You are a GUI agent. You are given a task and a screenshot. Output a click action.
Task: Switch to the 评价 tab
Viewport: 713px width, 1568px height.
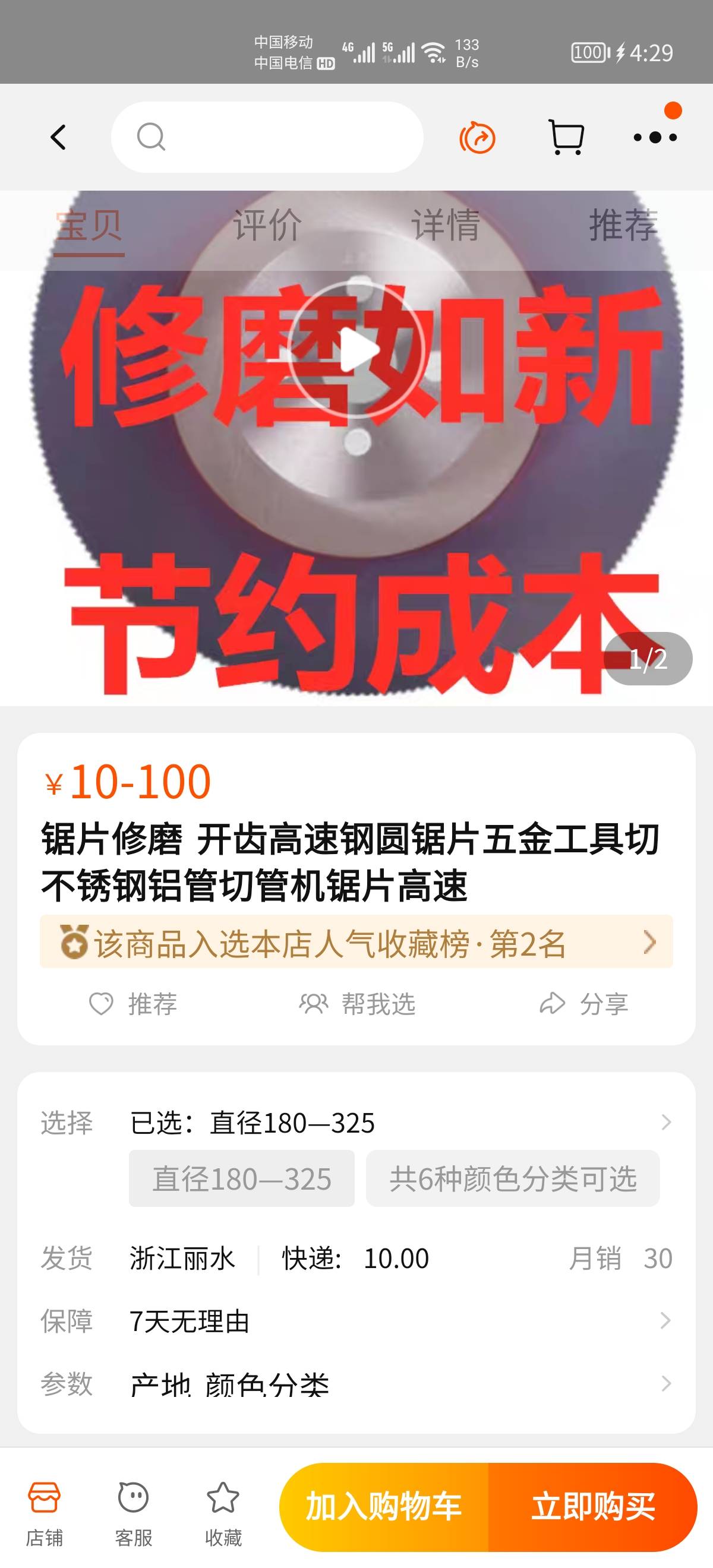(x=267, y=225)
